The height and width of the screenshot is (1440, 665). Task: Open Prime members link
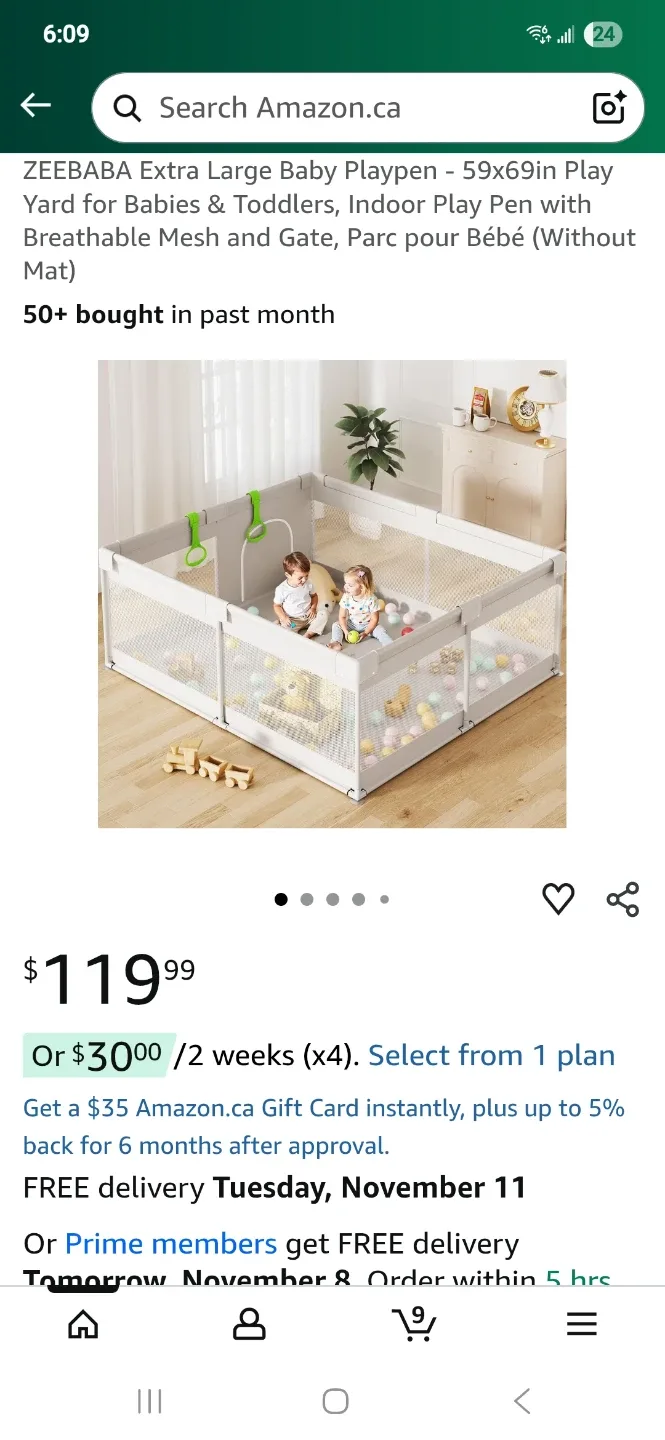coord(171,1244)
